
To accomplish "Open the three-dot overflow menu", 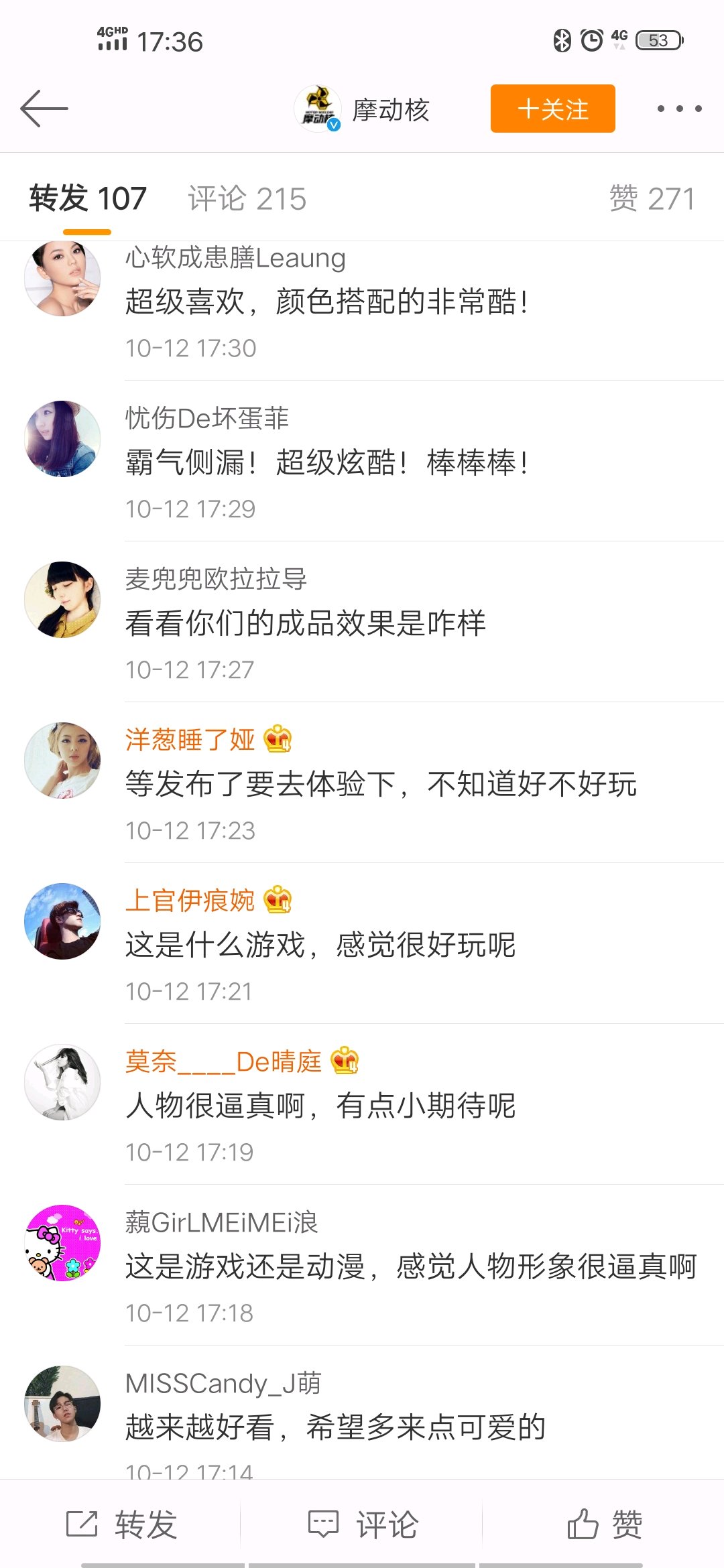I will coord(679,109).
